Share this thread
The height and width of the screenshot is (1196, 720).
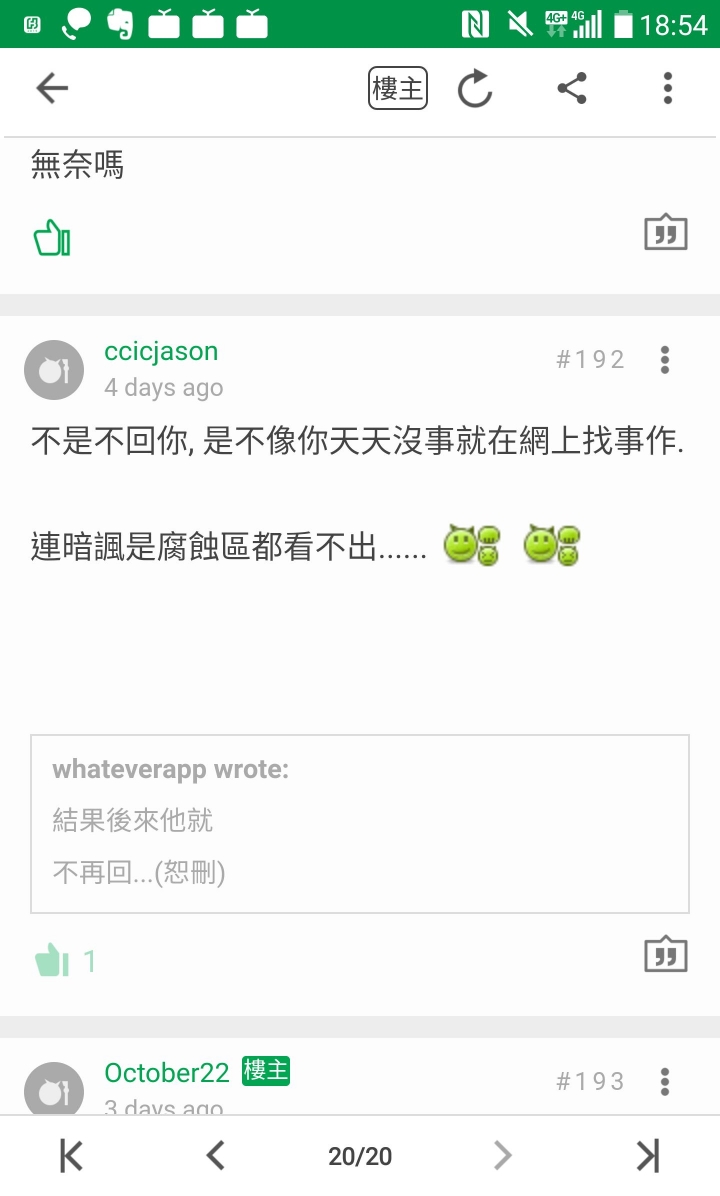[571, 89]
